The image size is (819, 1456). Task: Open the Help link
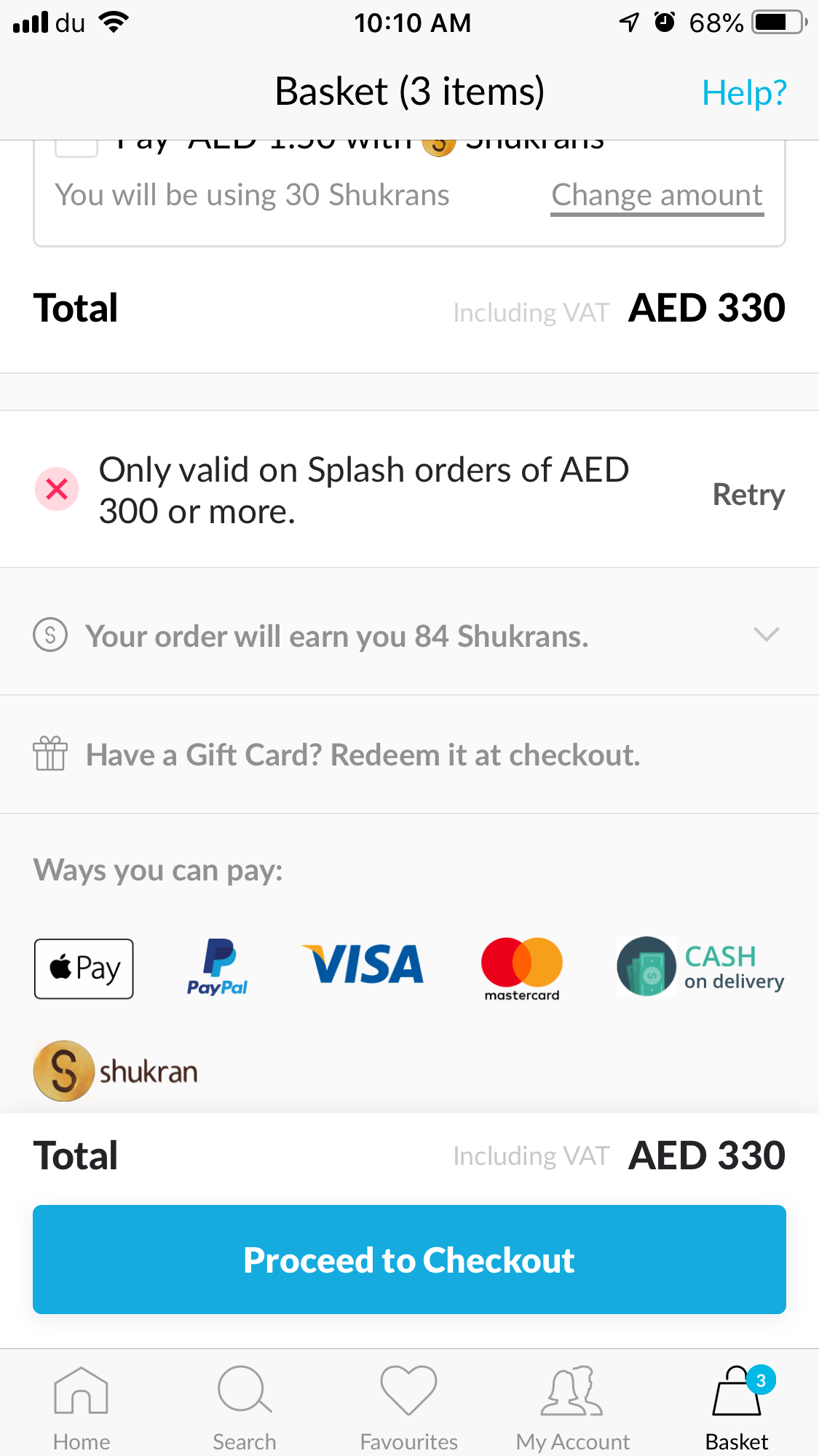coord(744,93)
